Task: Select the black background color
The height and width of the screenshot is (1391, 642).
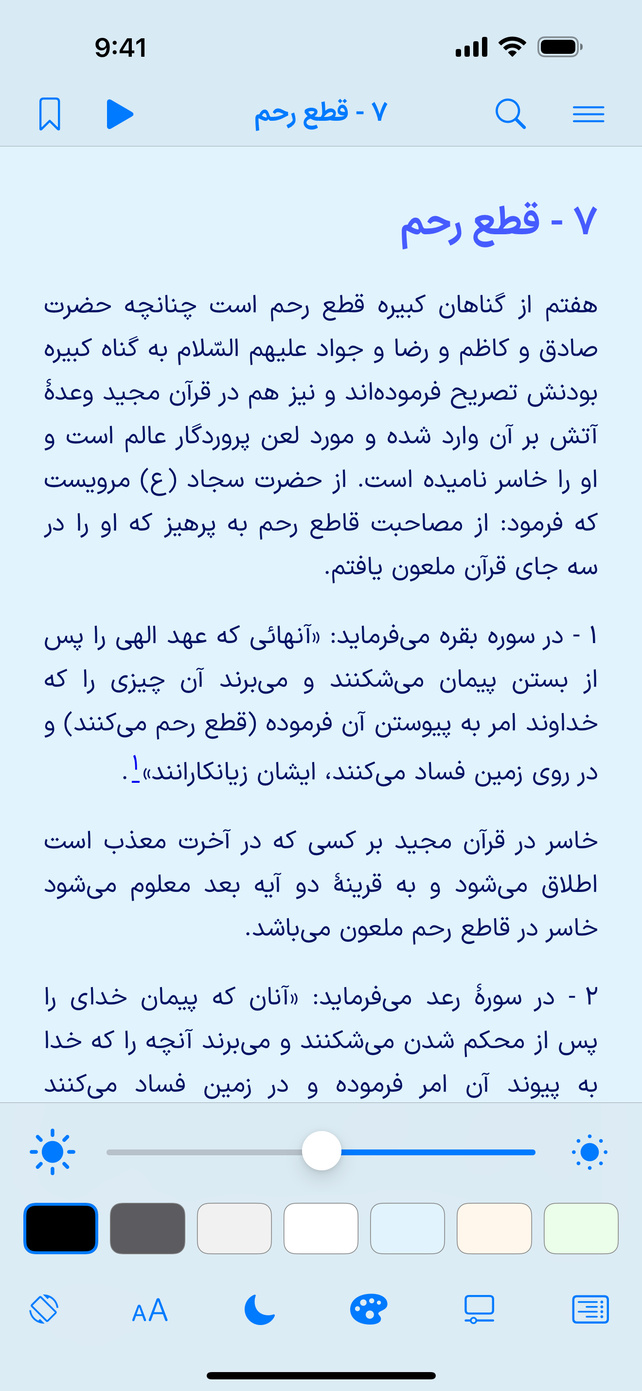Action: [61, 1229]
